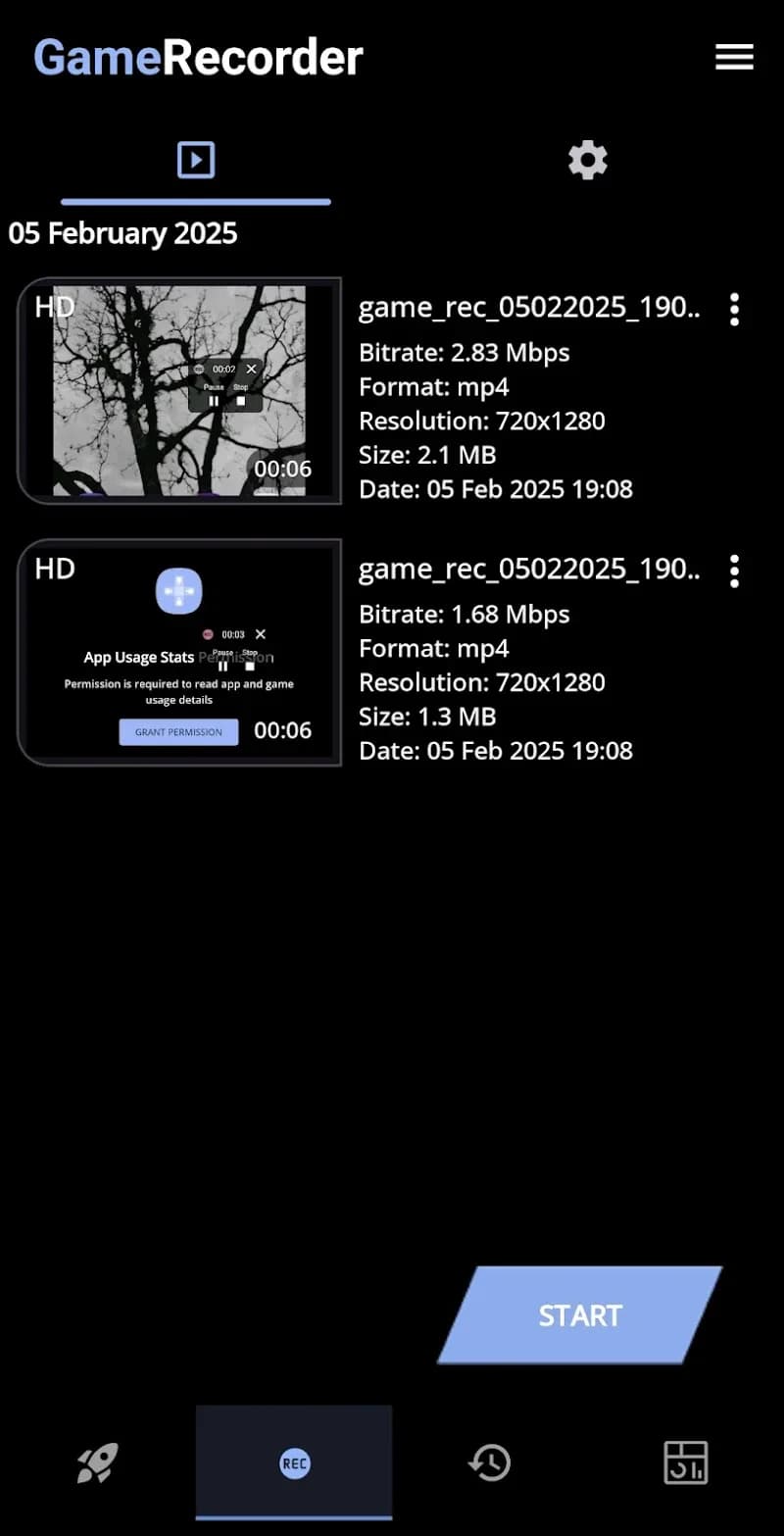Viewport: 784px width, 1536px height.
Task: Tap GRANT PERMISSION in the second thumbnail
Action: point(177,731)
